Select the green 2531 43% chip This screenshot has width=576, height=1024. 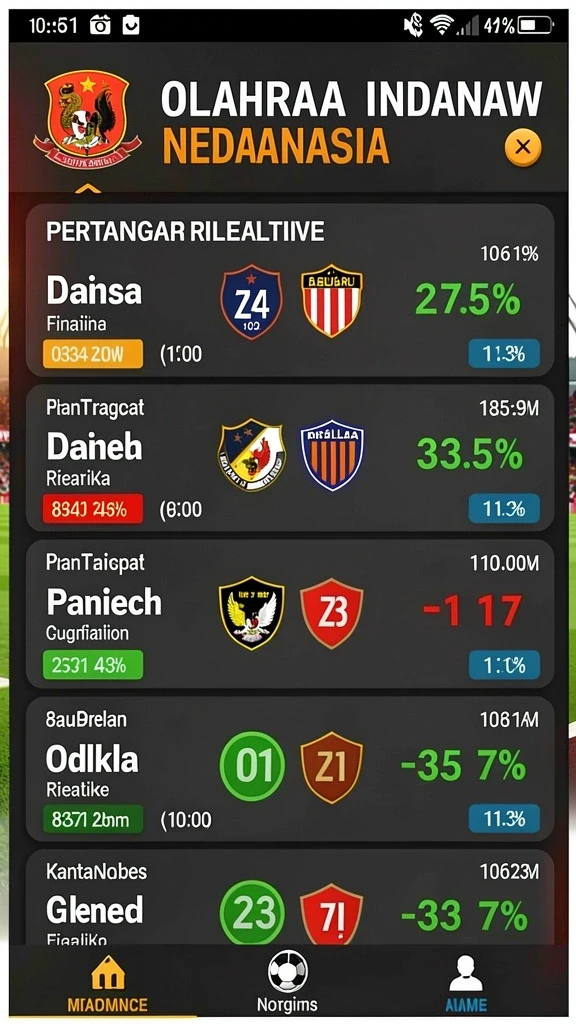click(93, 665)
